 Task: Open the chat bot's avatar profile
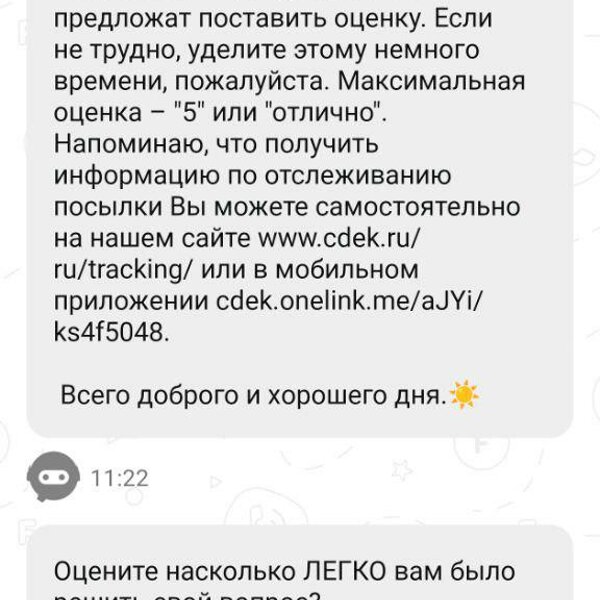(50, 478)
